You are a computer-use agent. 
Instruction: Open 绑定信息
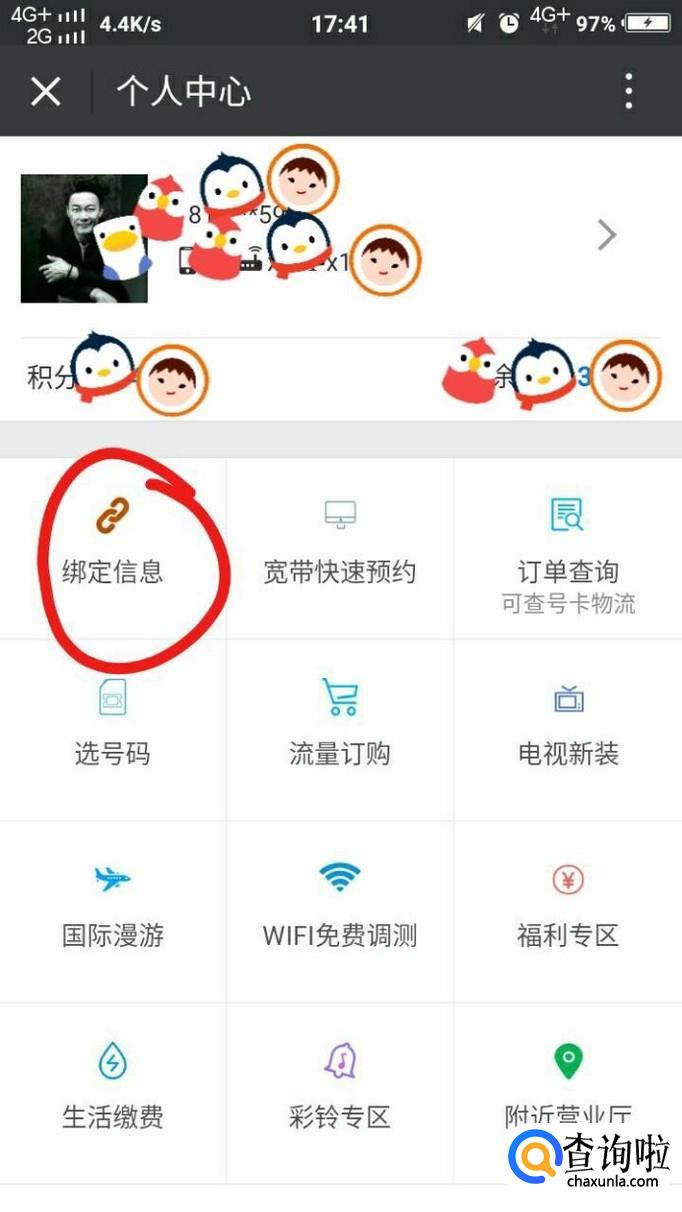point(113,548)
